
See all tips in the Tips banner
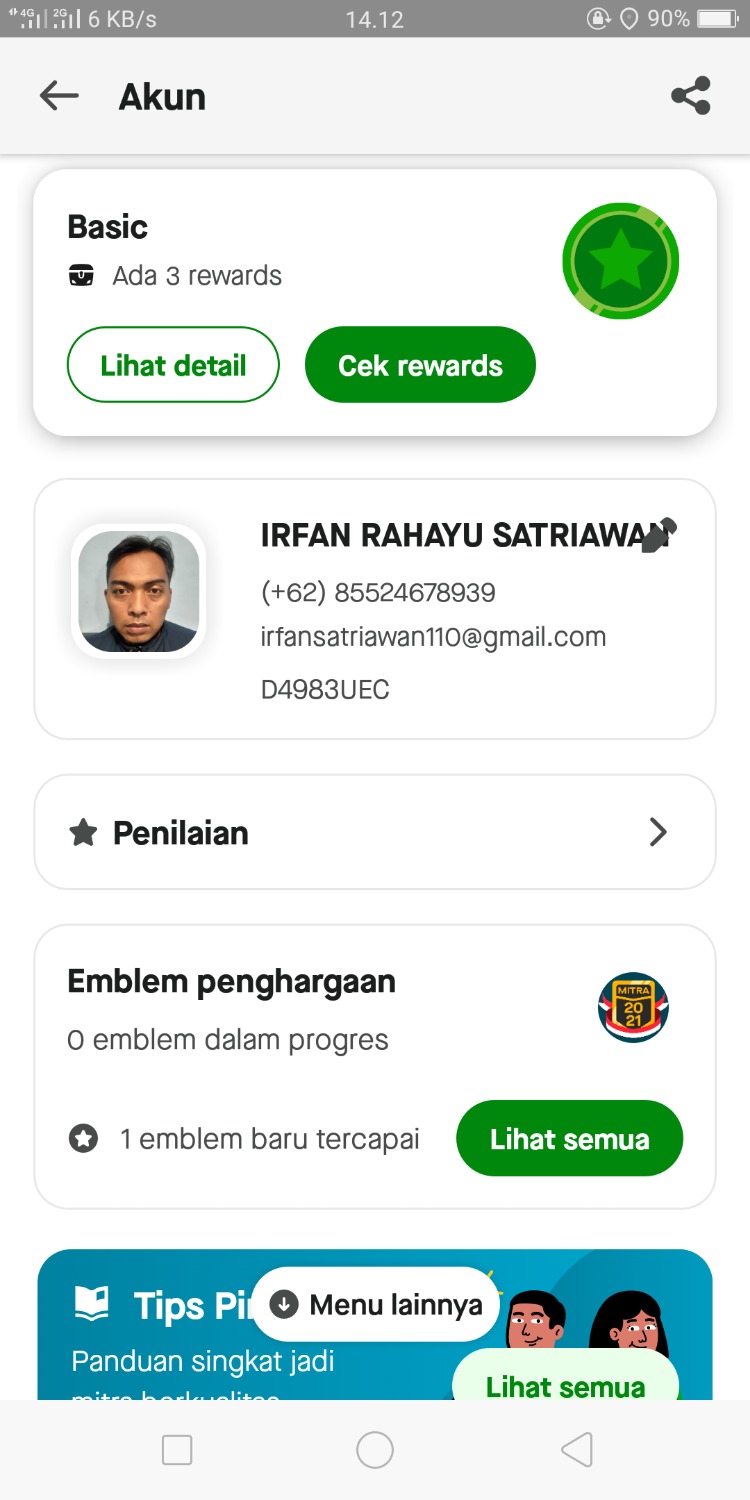(x=565, y=1385)
